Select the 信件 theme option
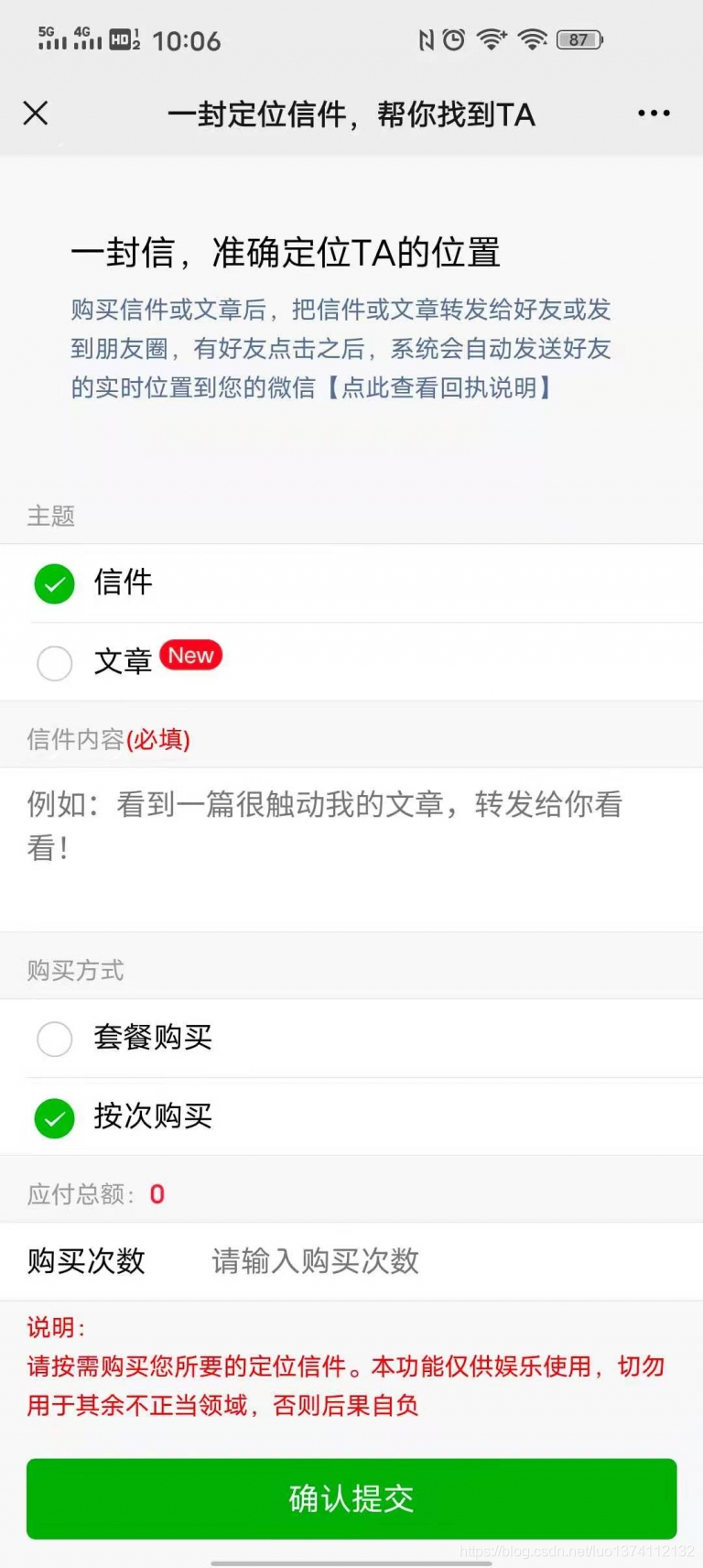 (351, 583)
